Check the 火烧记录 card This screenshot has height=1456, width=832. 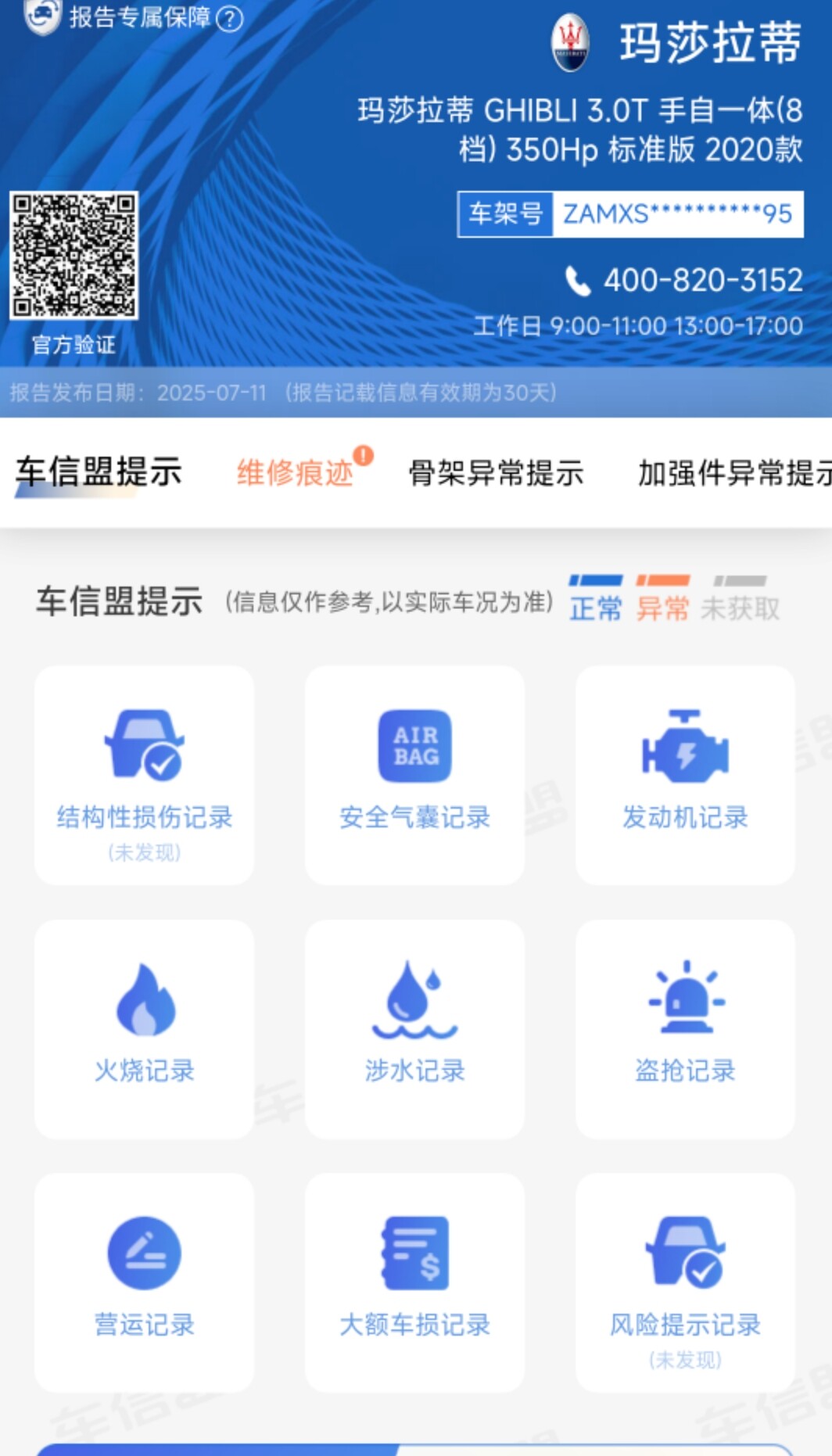coord(145,1028)
